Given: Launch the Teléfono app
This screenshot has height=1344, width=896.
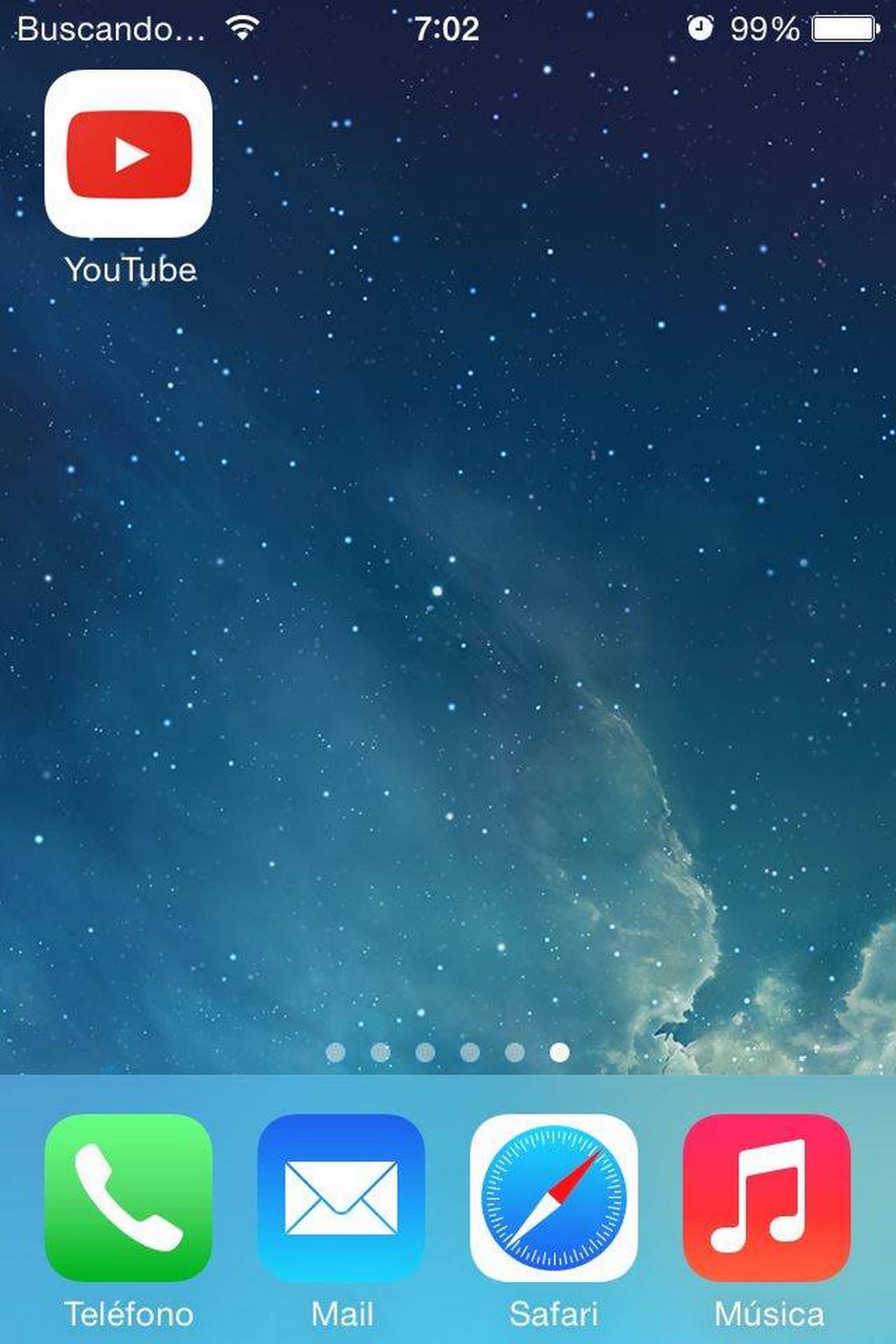Looking at the screenshot, I should point(129,1197).
